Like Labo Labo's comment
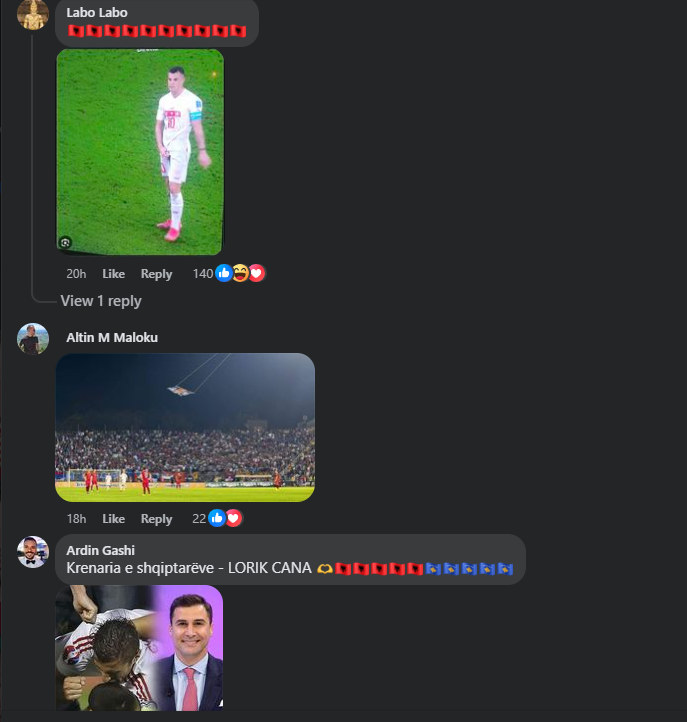The height and width of the screenshot is (722, 687). [x=114, y=274]
